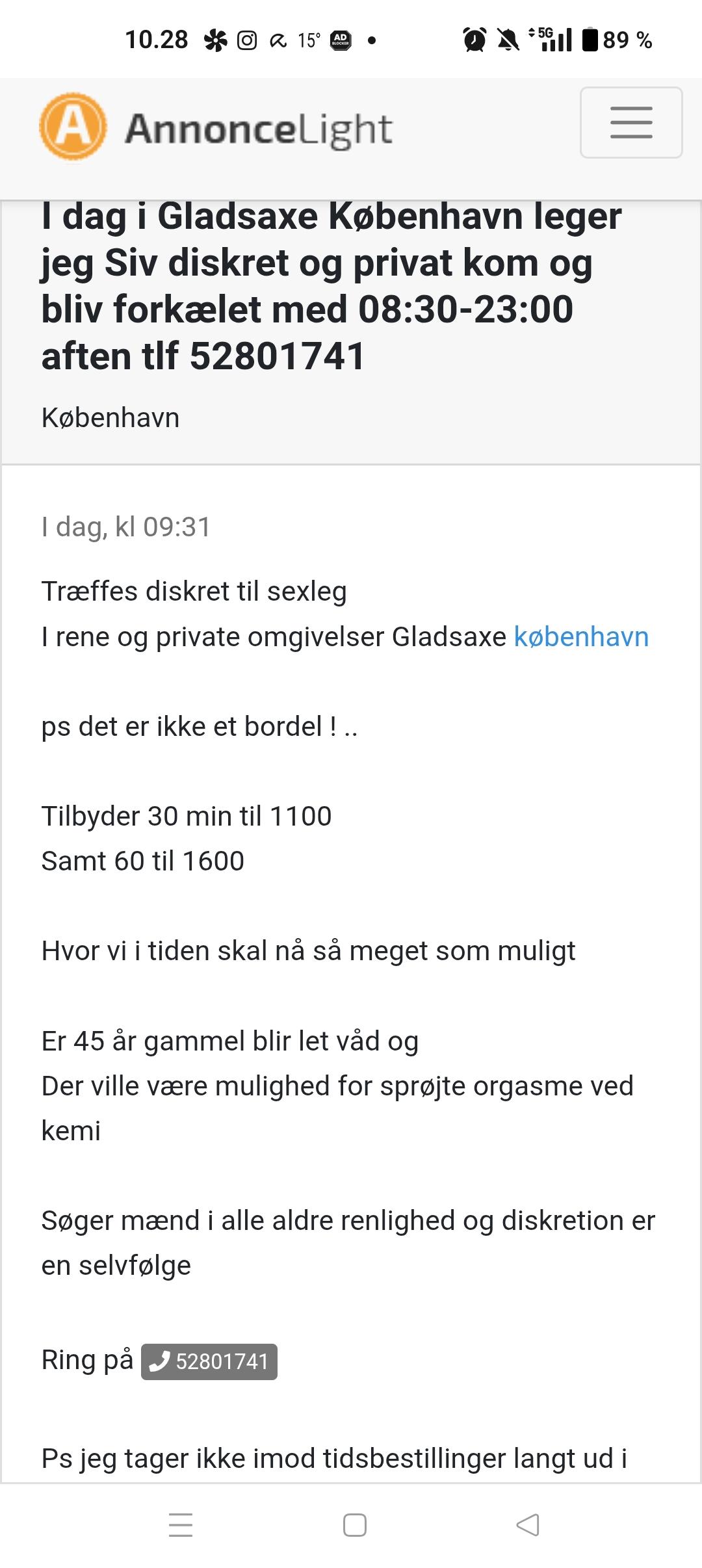The height and width of the screenshot is (1568, 702).
Task: Open the blue københavn link
Action: click(x=581, y=637)
